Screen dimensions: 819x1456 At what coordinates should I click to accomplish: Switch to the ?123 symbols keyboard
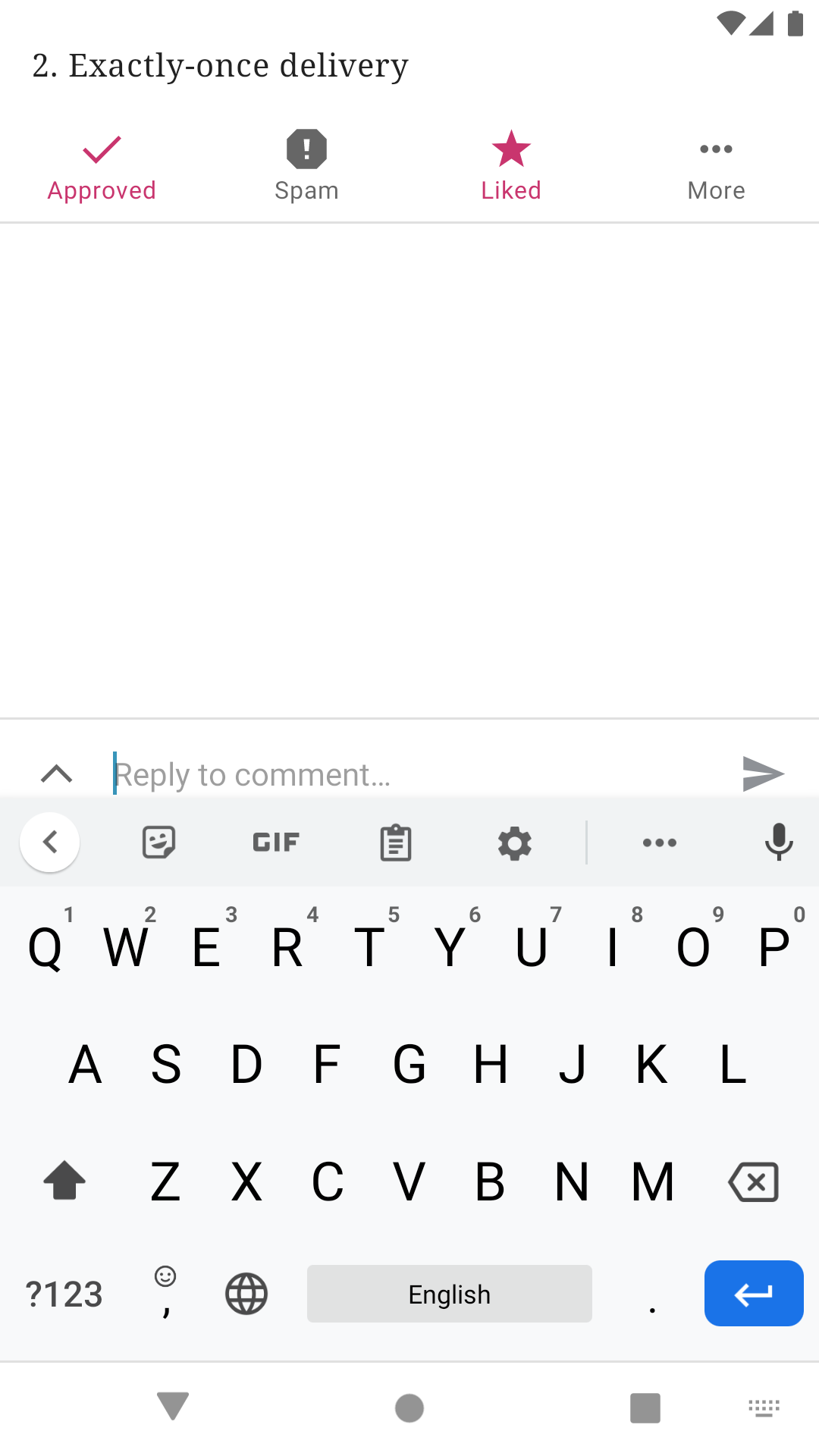(x=64, y=1294)
